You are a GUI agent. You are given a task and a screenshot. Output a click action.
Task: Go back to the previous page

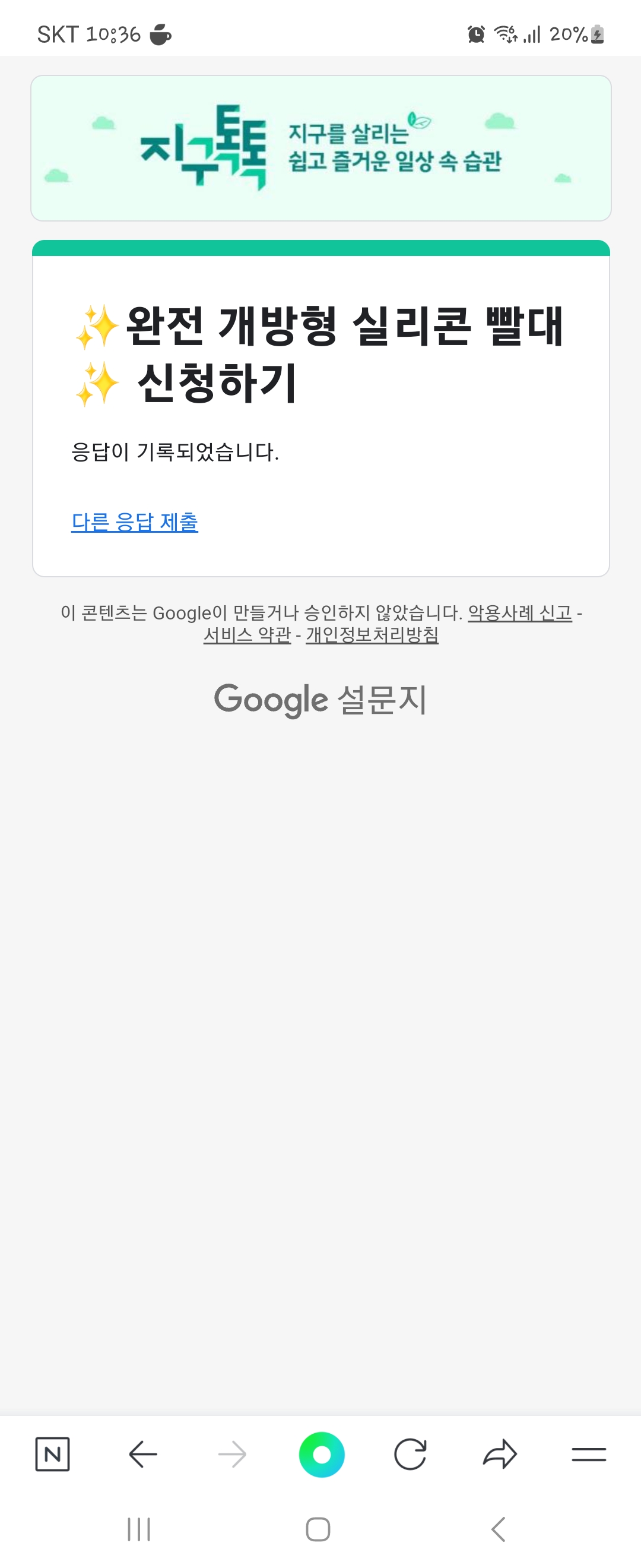[143, 1454]
